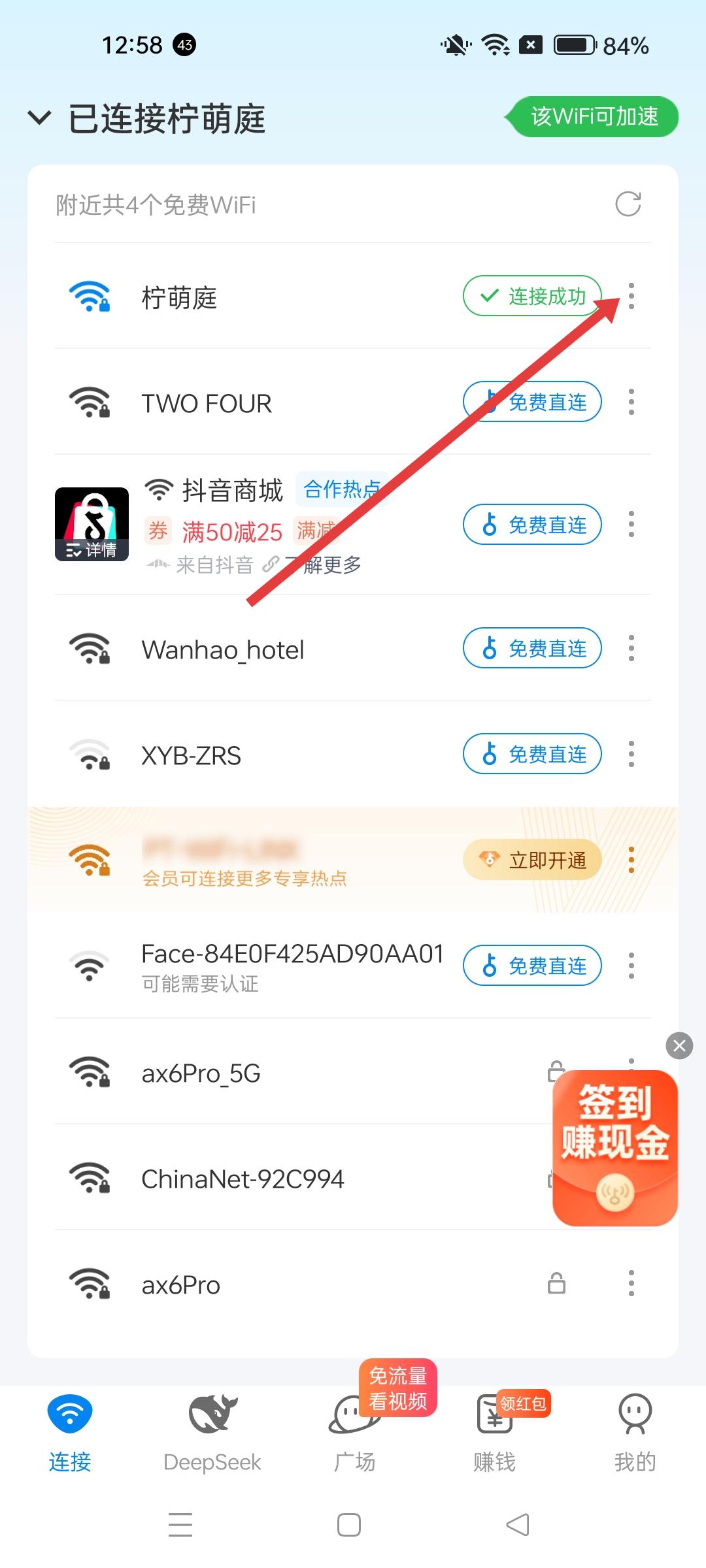The height and width of the screenshot is (1568, 706).
Task: Open the 该WiFi可加速 speed-up button
Action: point(594,117)
